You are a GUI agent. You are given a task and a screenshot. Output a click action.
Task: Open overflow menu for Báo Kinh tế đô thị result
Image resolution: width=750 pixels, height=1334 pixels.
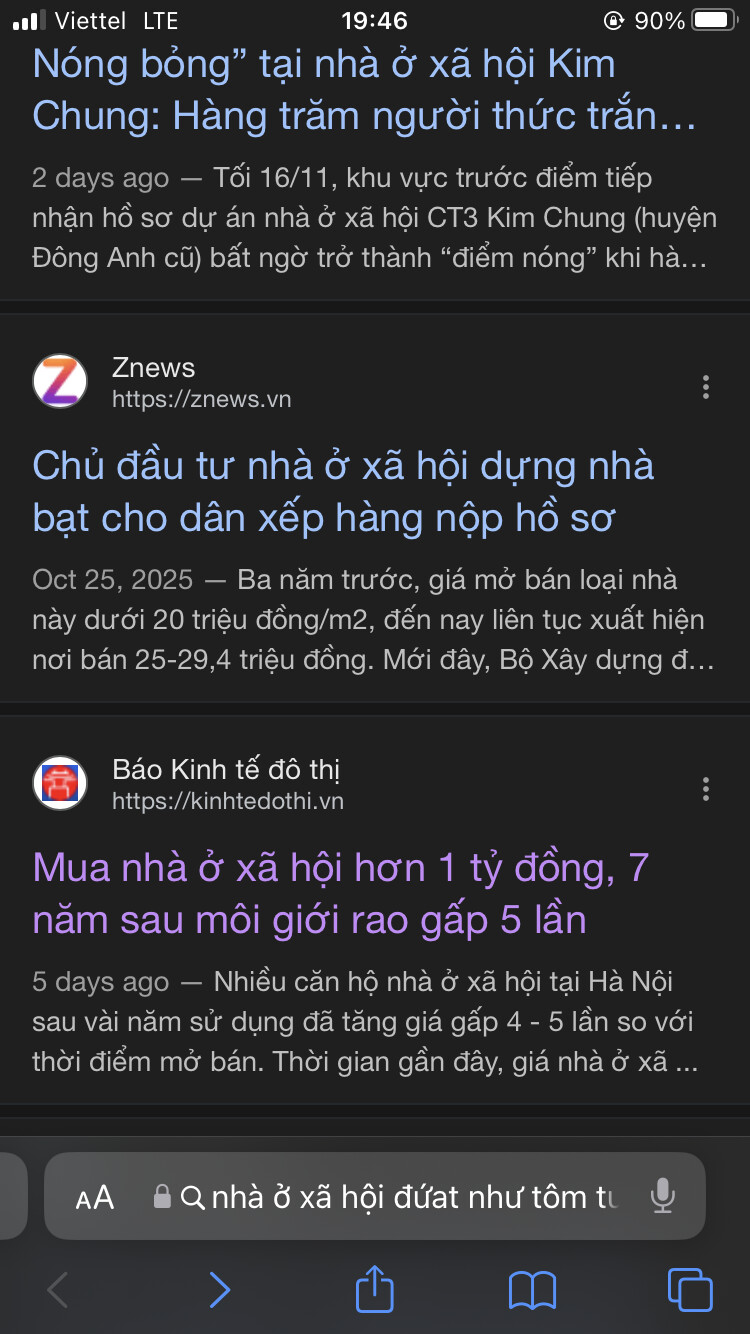tap(706, 789)
